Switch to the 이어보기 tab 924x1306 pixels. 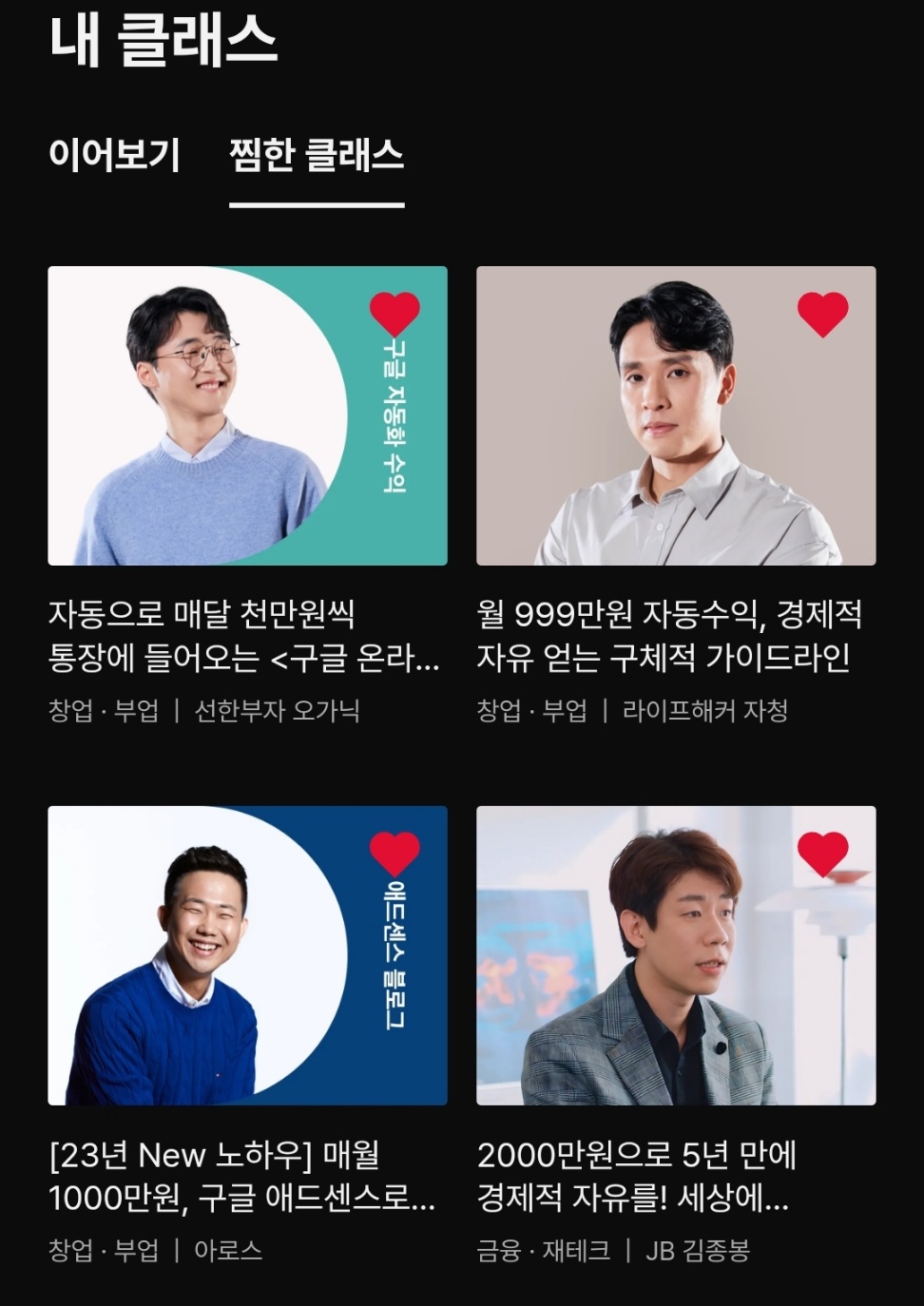tap(116, 154)
